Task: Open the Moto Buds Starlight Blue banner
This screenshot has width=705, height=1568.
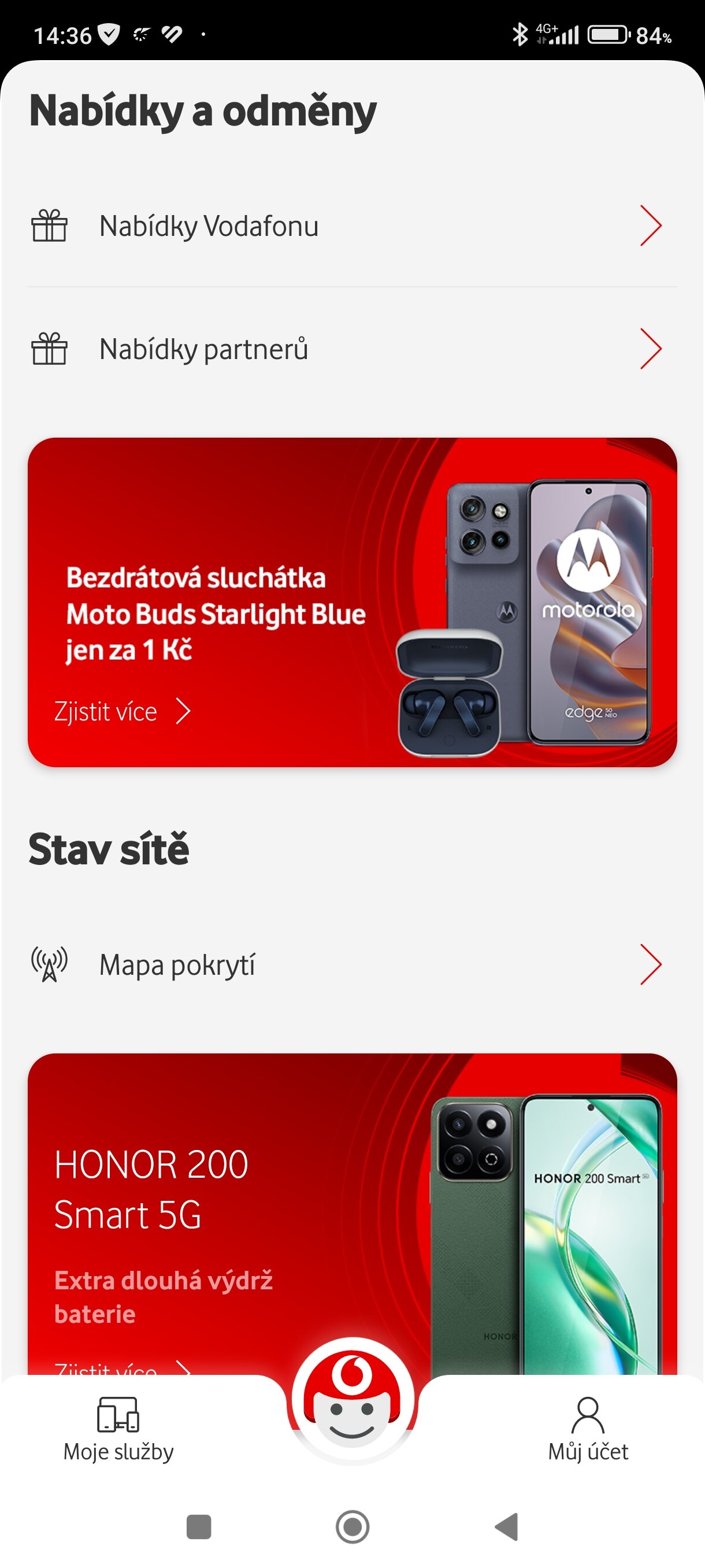Action: [x=352, y=602]
